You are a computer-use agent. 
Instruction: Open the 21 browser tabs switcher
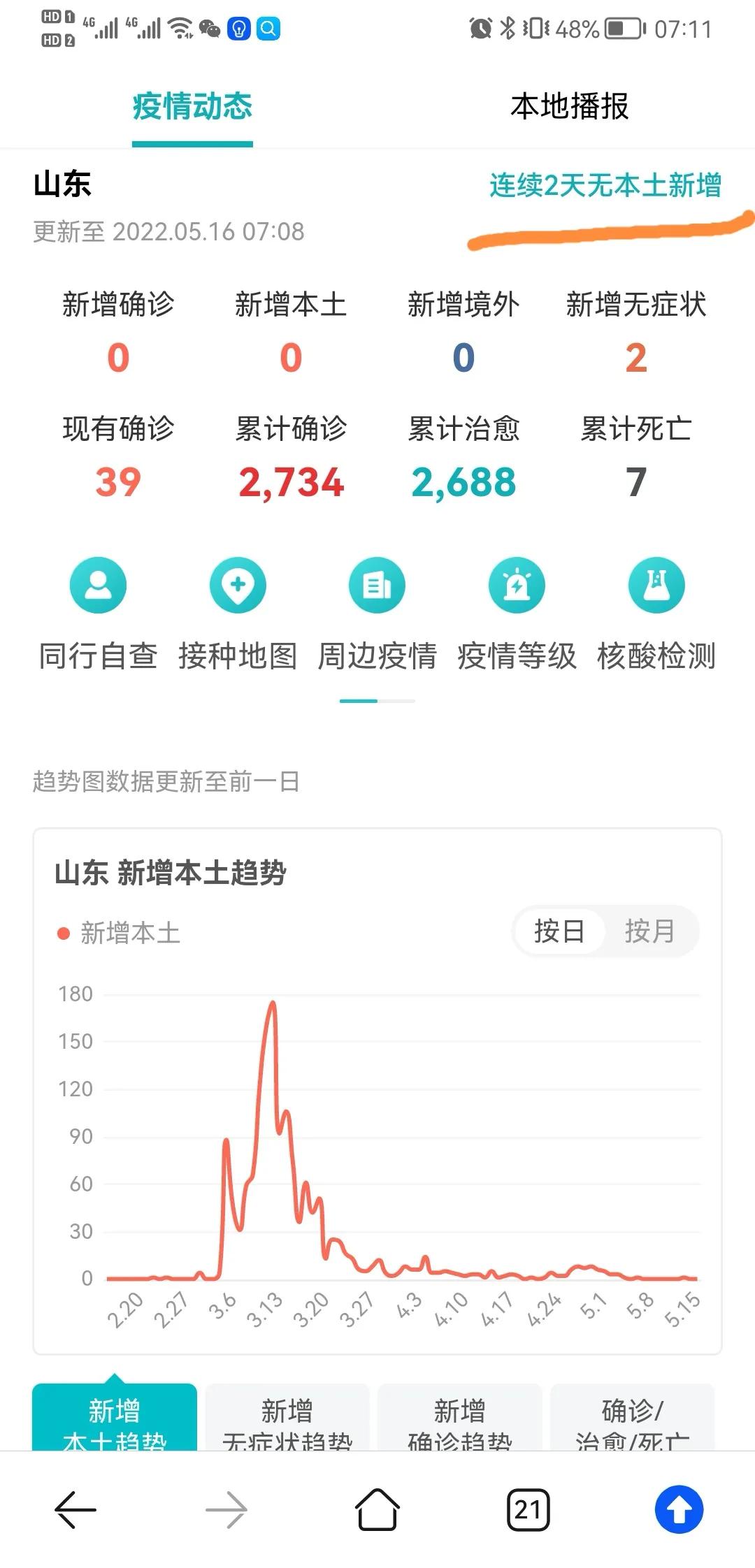[528, 1509]
